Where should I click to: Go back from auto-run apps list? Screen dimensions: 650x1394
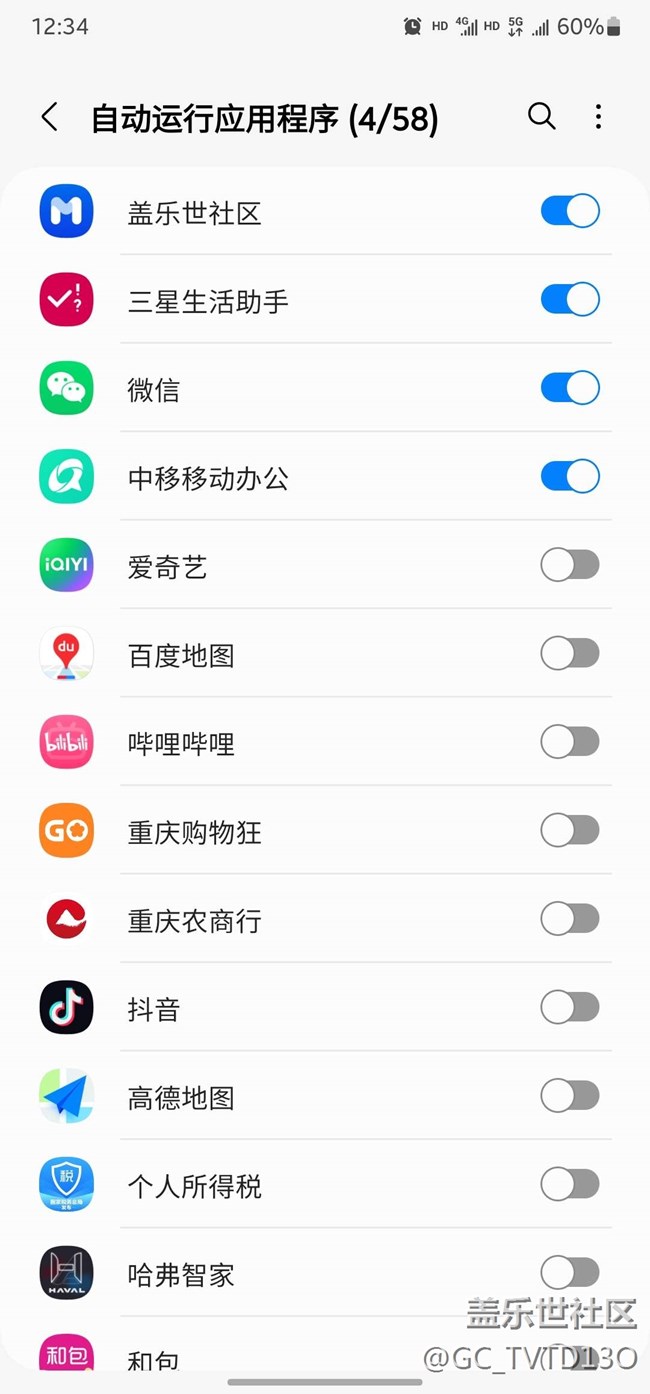tap(49, 117)
